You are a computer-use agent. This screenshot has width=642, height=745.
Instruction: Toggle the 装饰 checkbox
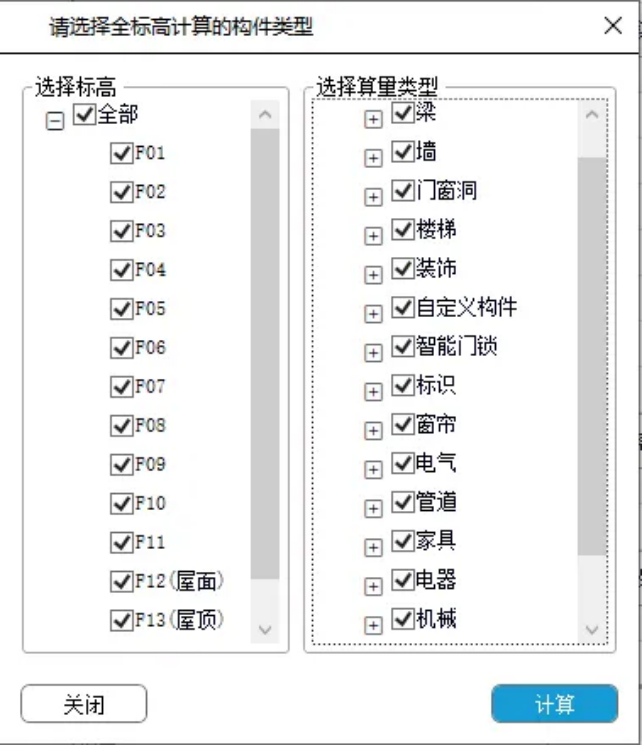[403, 269]
